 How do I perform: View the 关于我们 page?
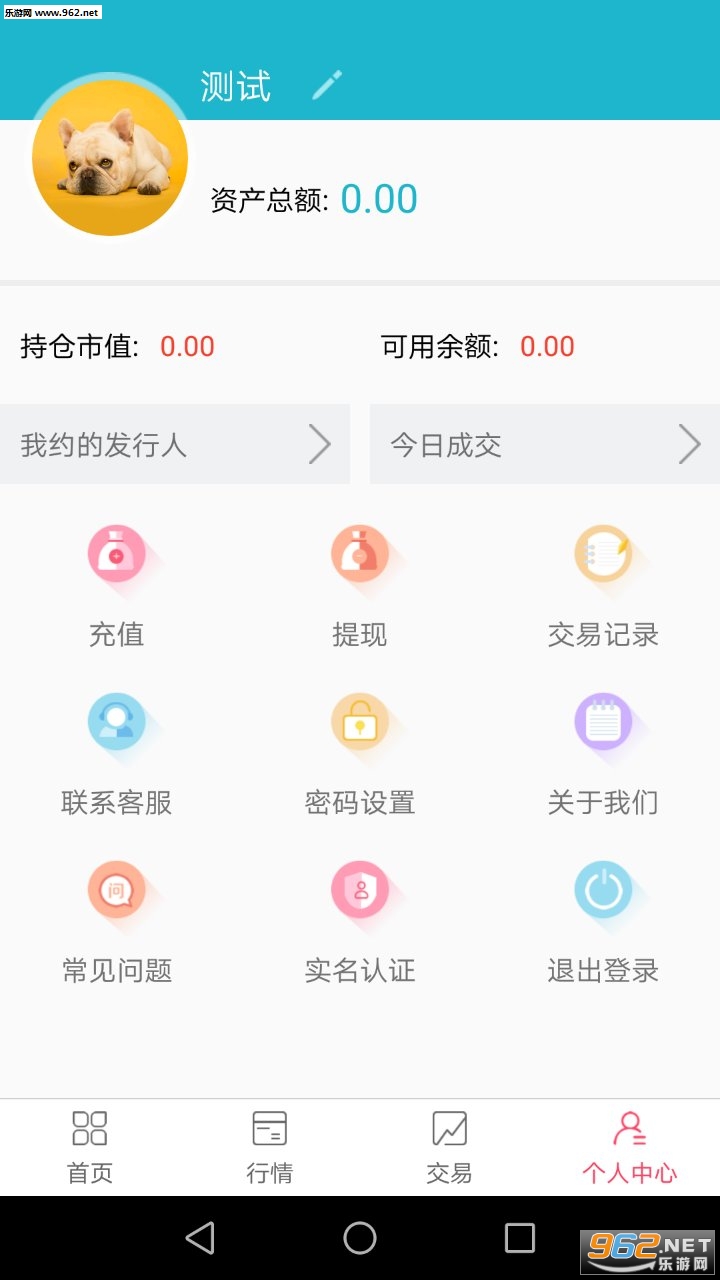[x=603, y=754]
